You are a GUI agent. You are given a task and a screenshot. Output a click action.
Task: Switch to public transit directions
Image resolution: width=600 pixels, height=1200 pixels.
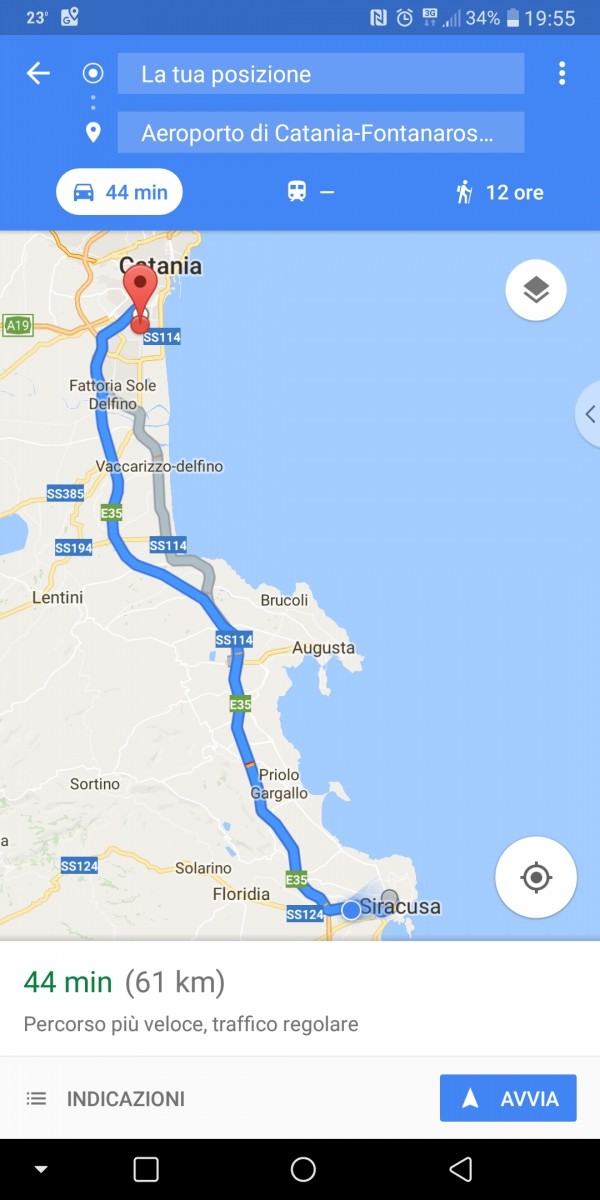[310, 192]
